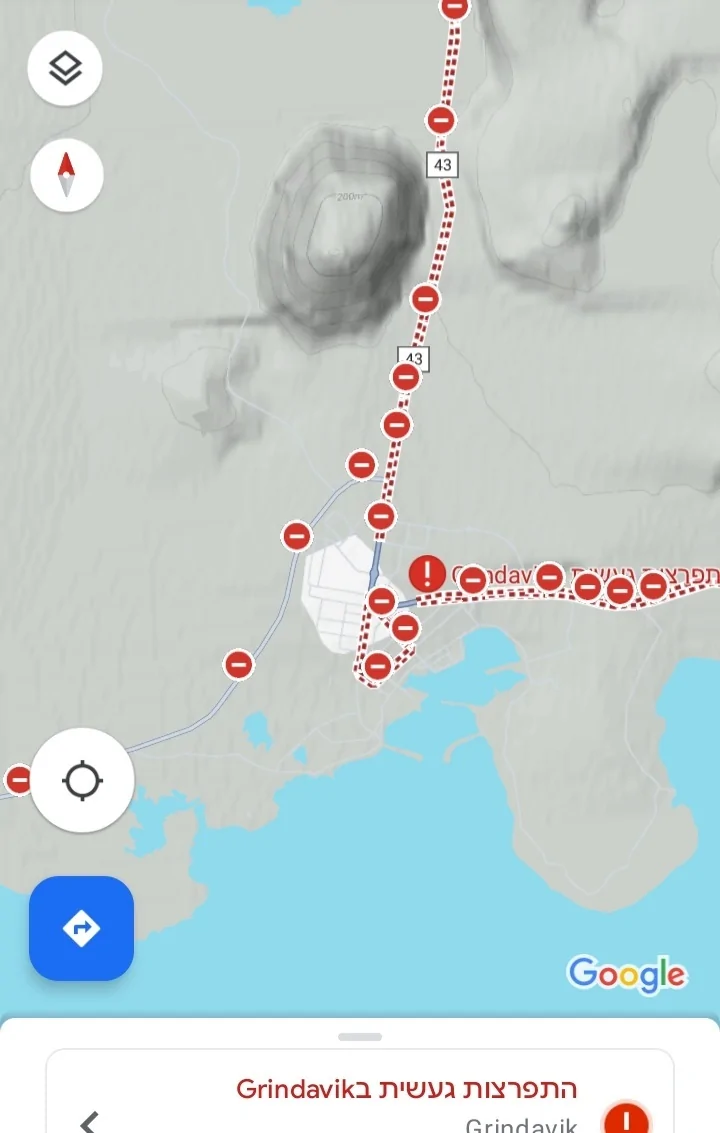Open the map layers selector

coord(65,69)
